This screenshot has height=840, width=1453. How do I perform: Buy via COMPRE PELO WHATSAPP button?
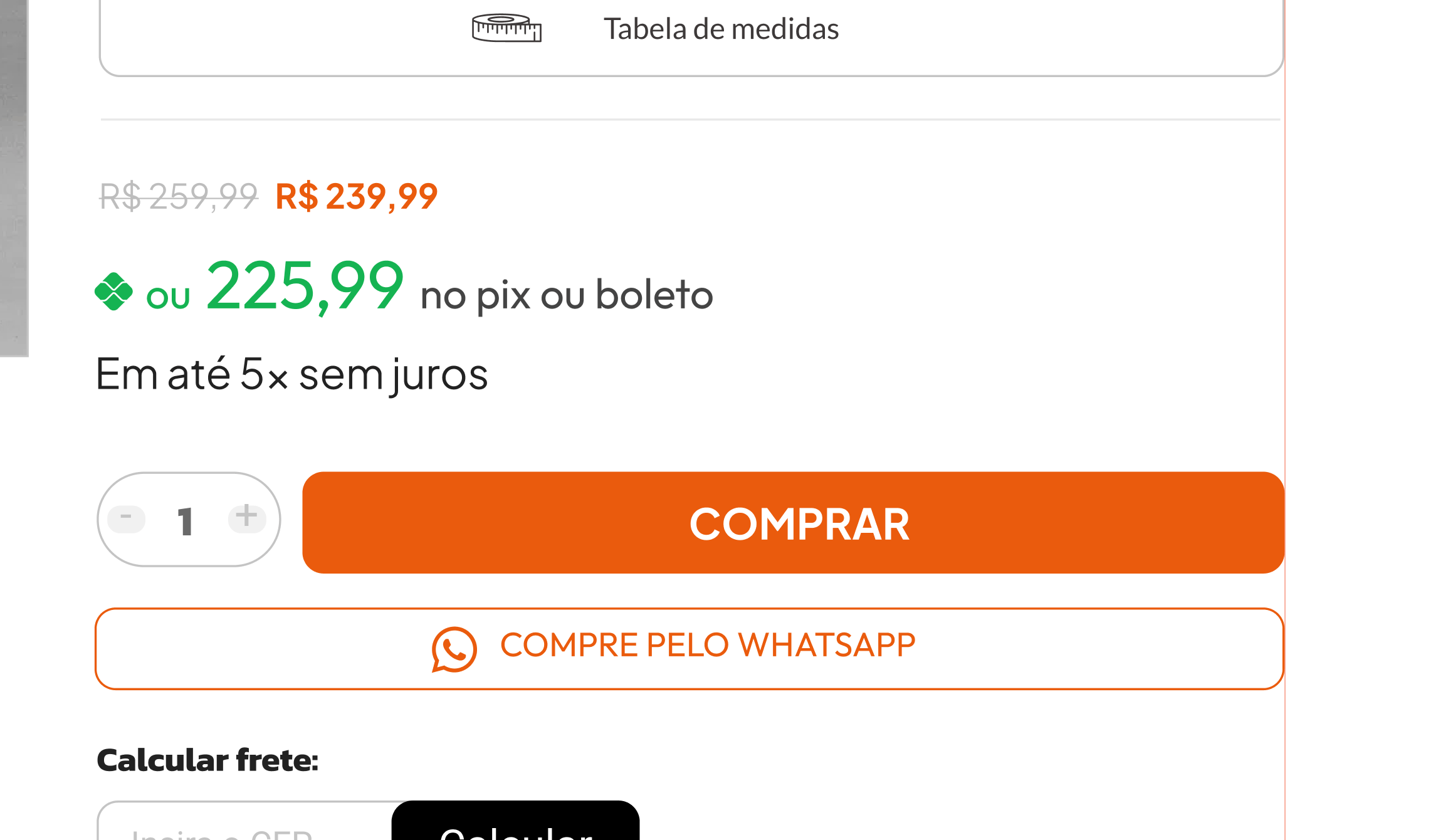(x=690, y=648)
